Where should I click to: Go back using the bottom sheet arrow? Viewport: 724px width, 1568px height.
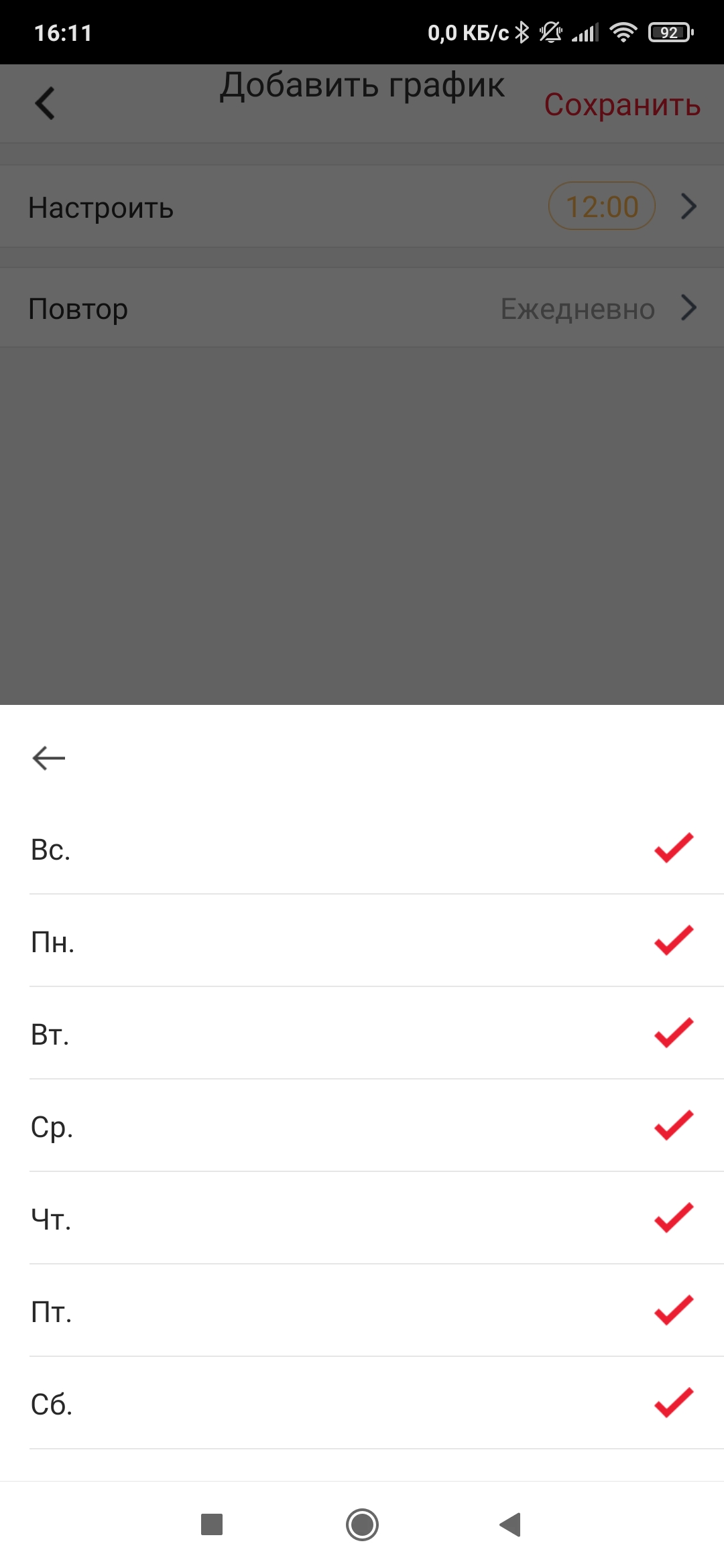[49, 758]
